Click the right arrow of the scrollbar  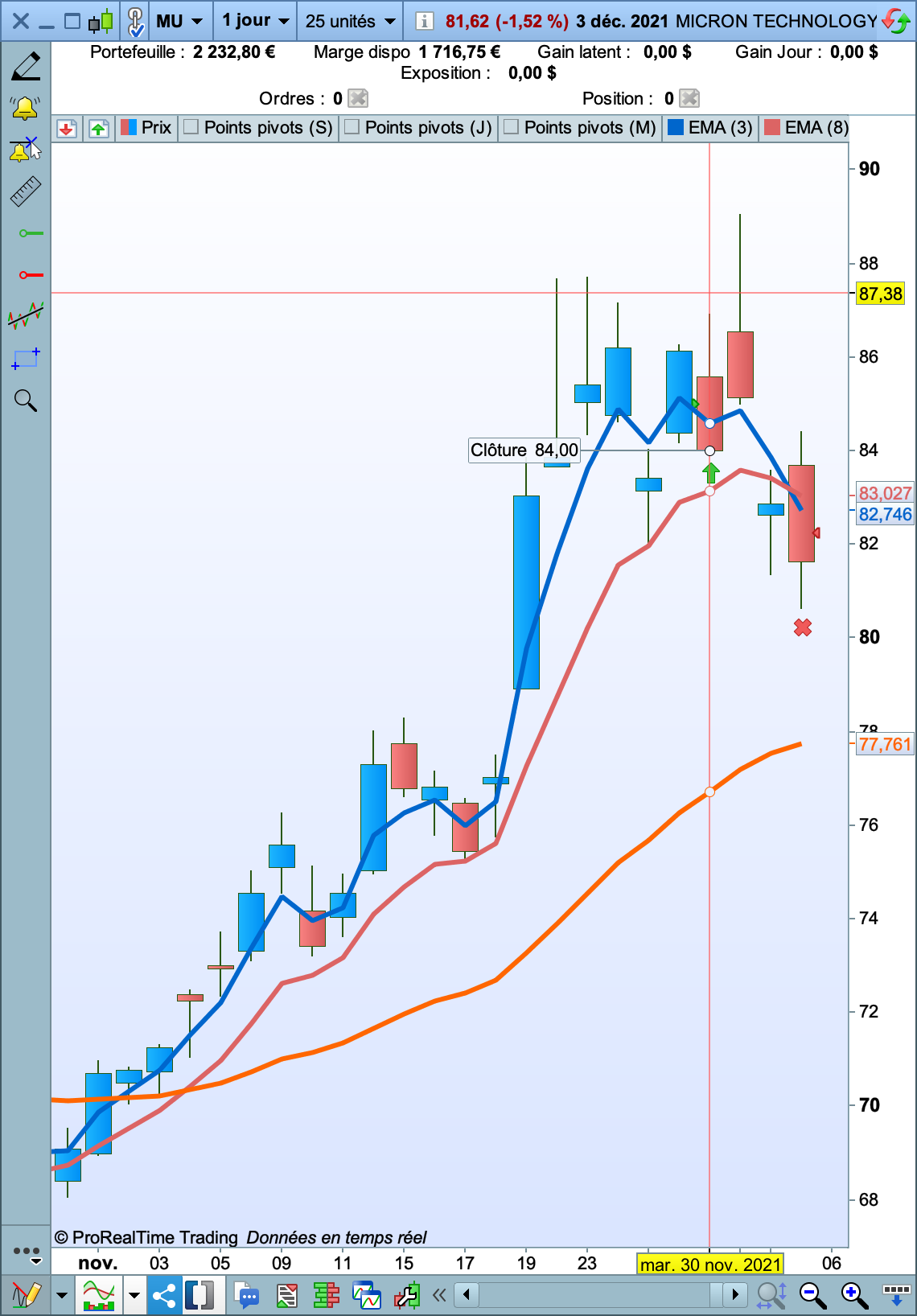734,1295
